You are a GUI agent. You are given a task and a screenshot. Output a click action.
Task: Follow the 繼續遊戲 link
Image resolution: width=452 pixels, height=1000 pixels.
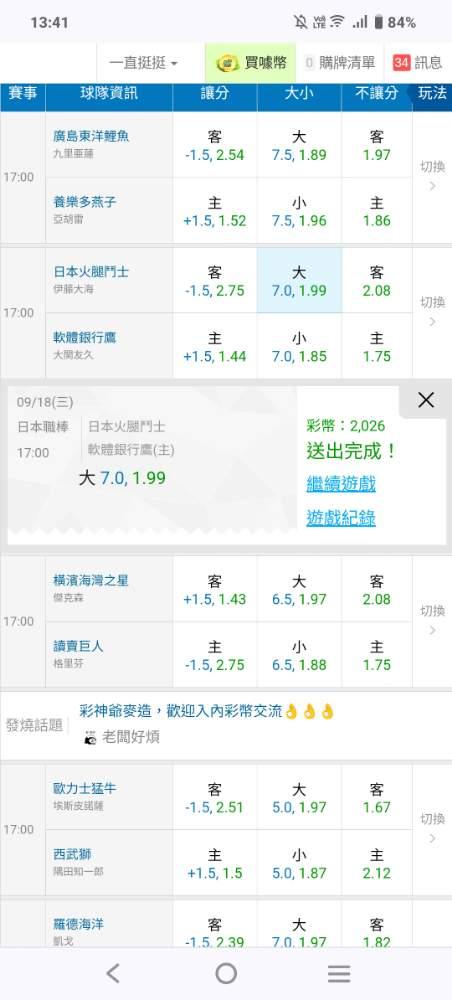point(340,484)
